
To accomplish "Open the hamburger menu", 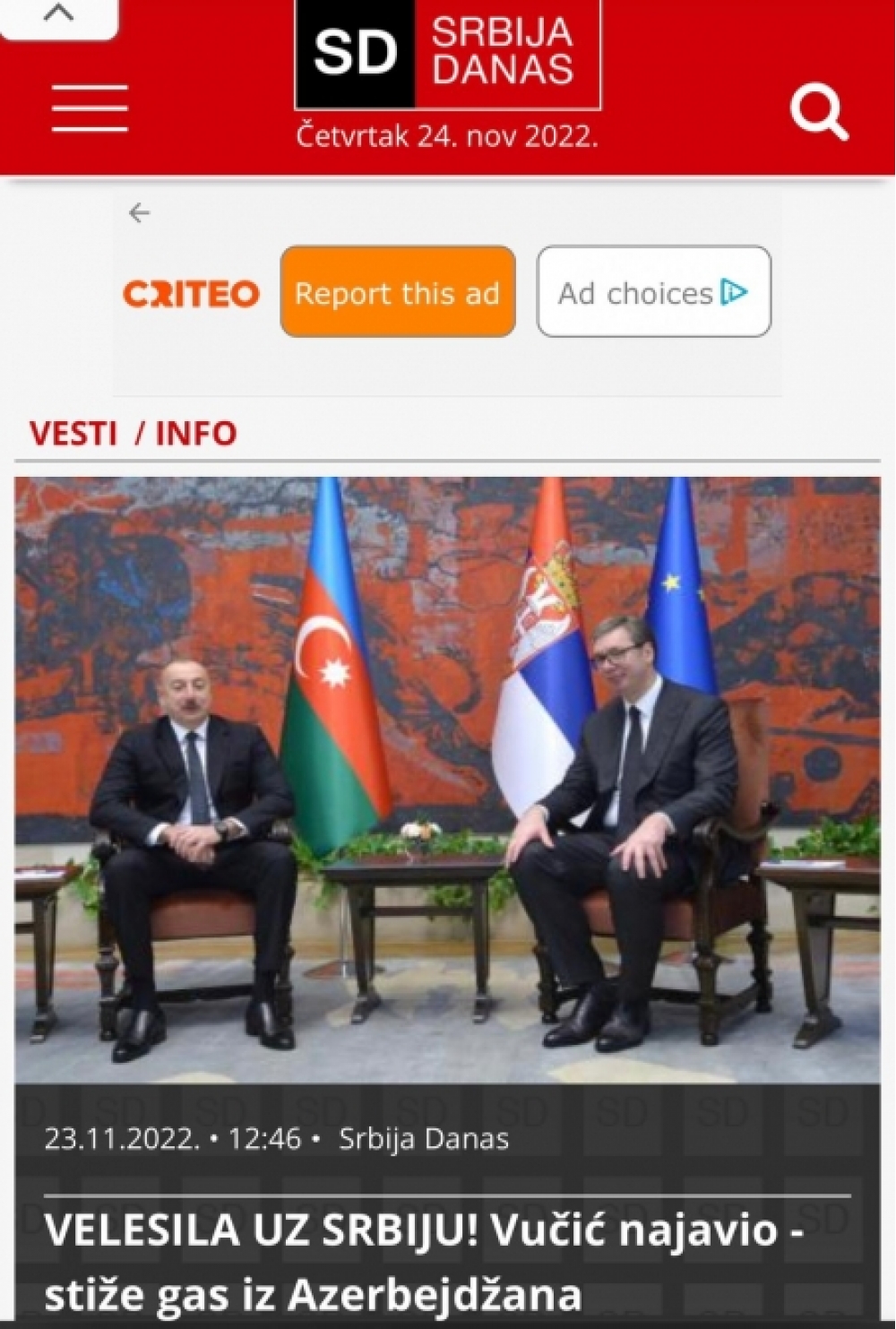I will click(x=90, y=109).
